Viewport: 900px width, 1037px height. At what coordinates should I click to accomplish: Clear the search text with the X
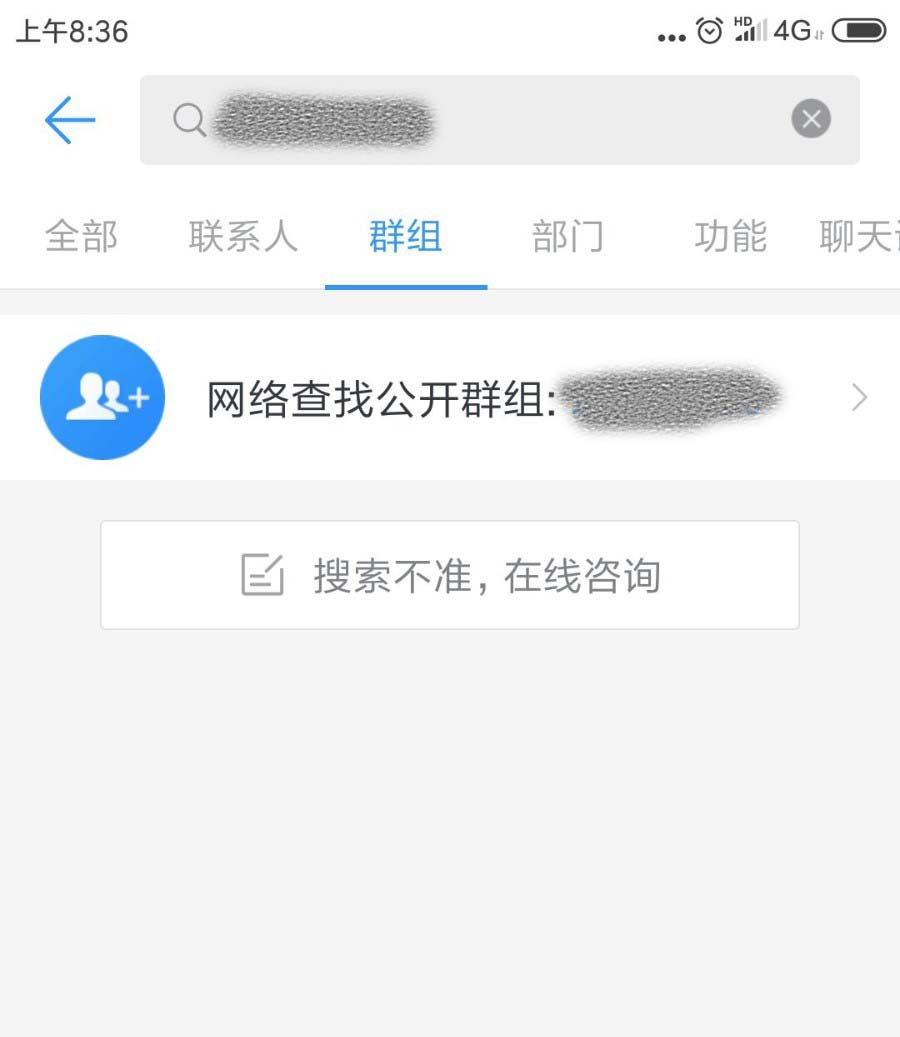click(x=811, y=120)
